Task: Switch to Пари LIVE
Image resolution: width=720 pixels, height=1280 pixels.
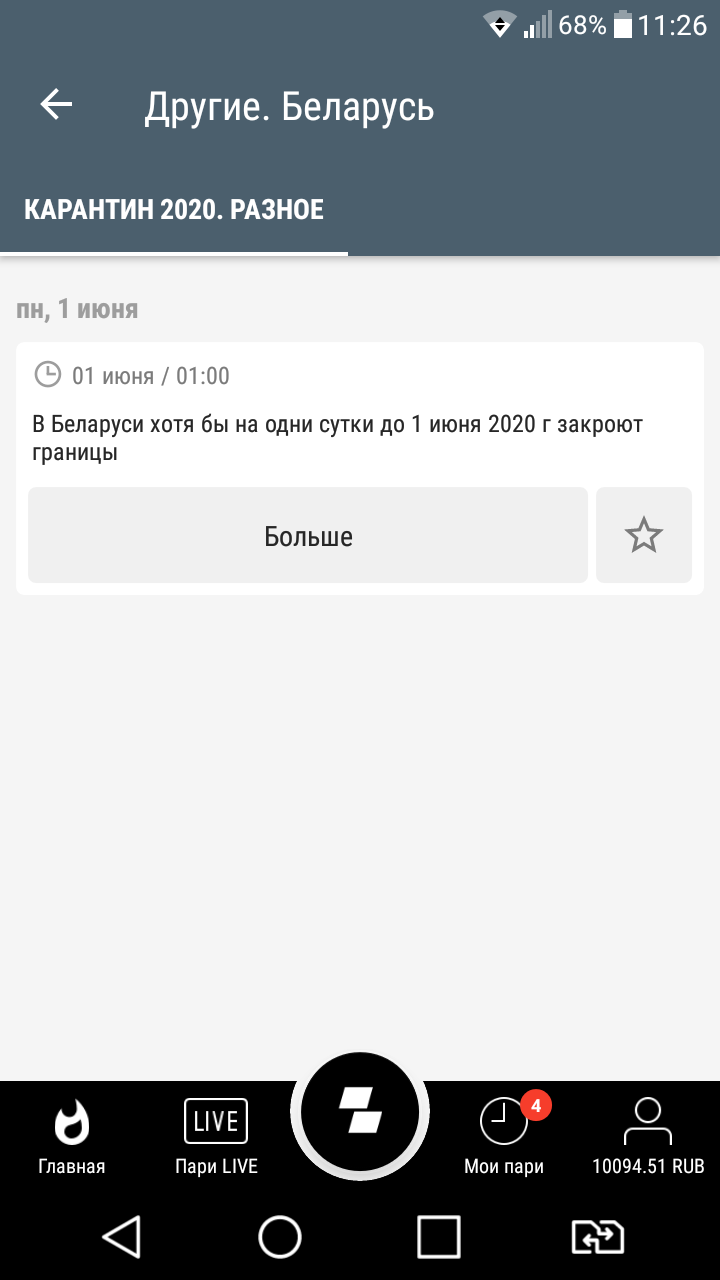Action: pos(216,1137)
